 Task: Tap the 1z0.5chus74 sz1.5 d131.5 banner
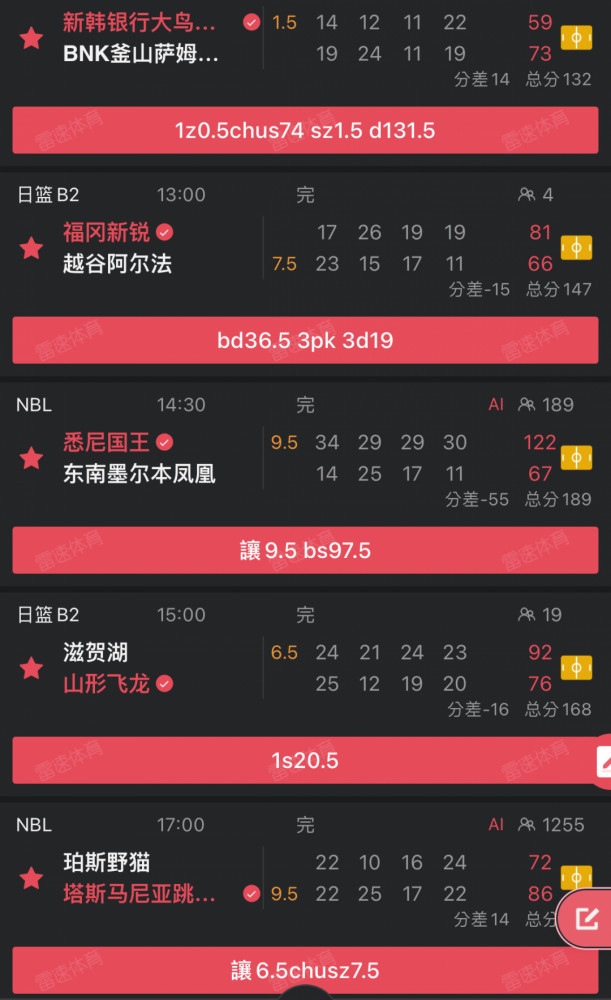coord(306,130)
